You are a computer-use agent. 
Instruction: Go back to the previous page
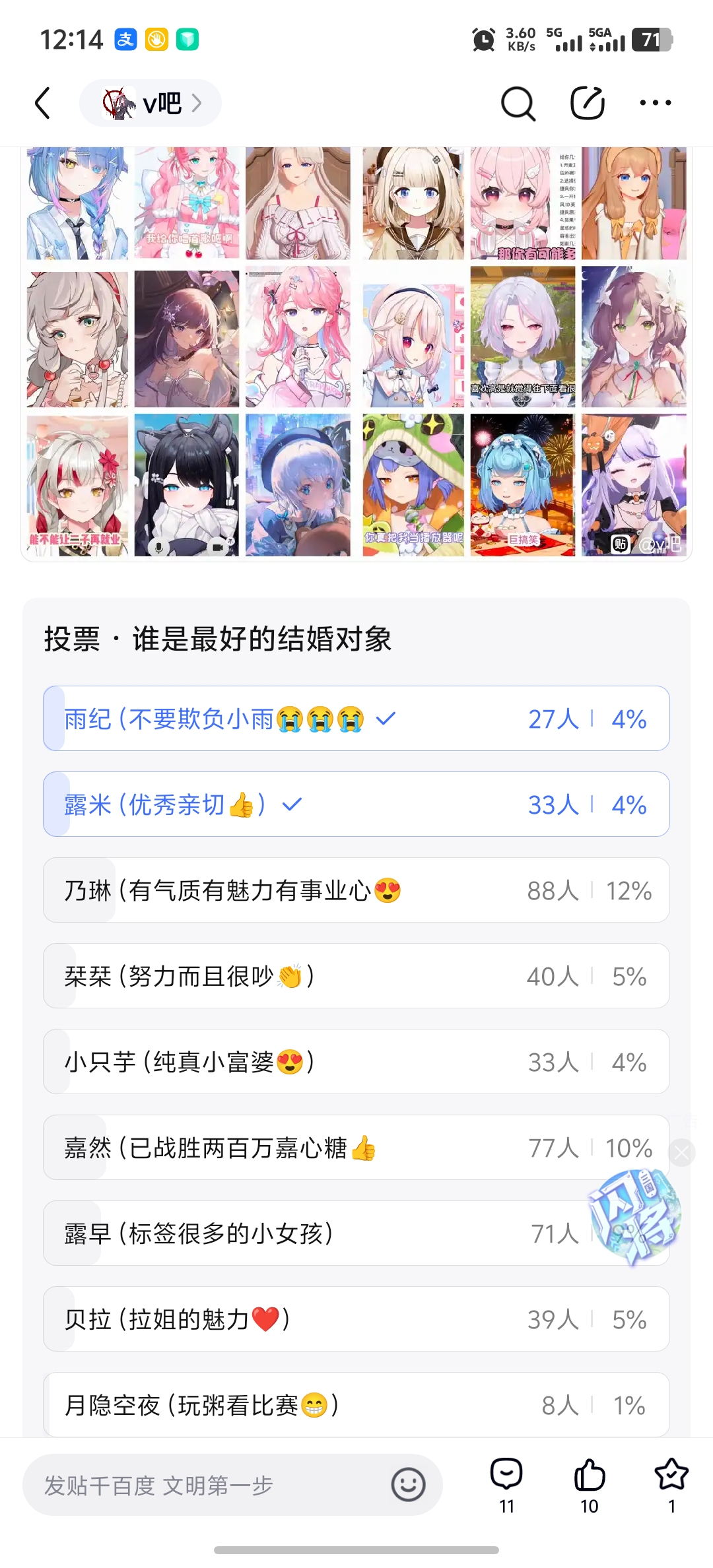(x=43, y=103)
